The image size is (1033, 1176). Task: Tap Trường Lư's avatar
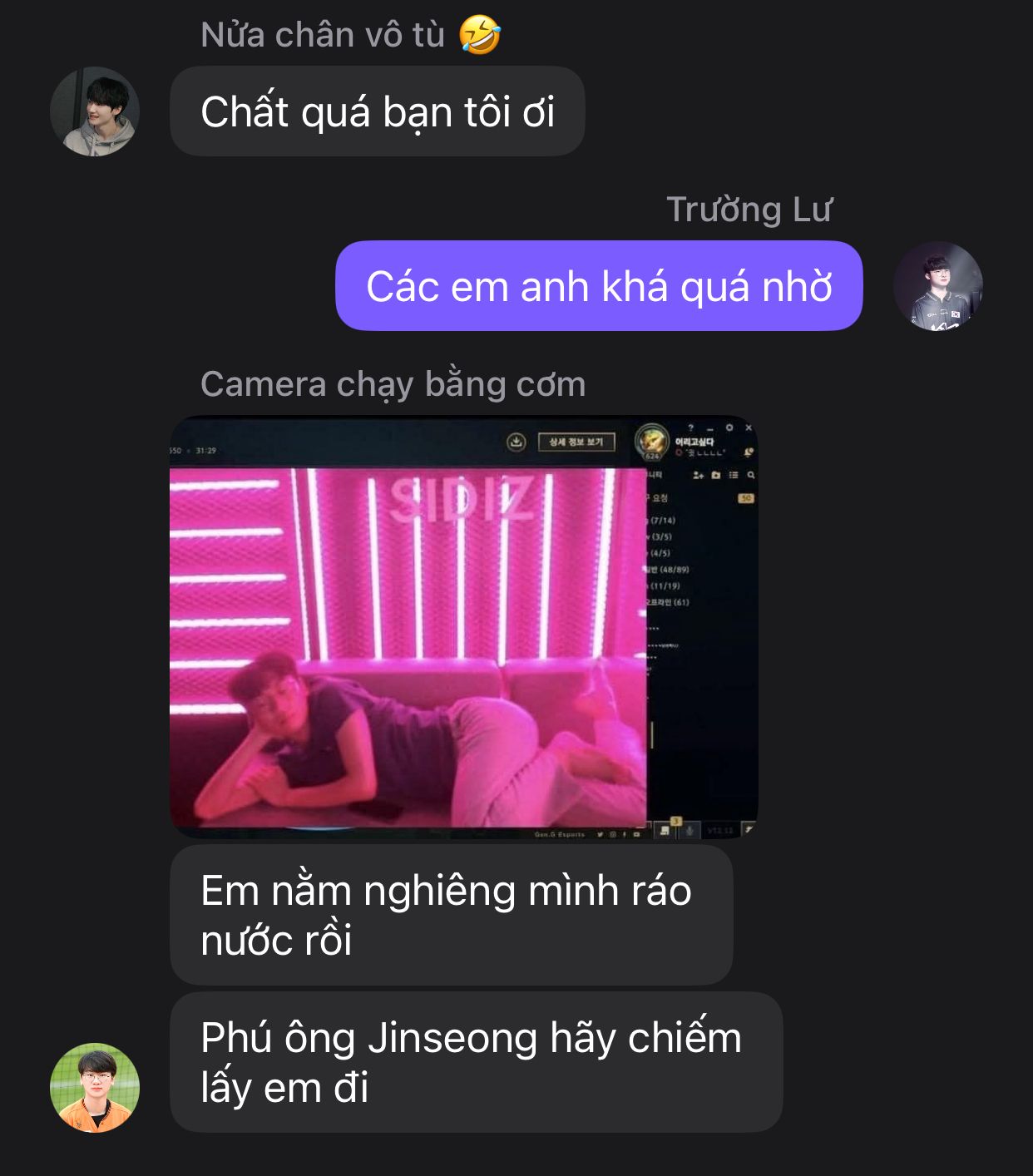[937, 286]
